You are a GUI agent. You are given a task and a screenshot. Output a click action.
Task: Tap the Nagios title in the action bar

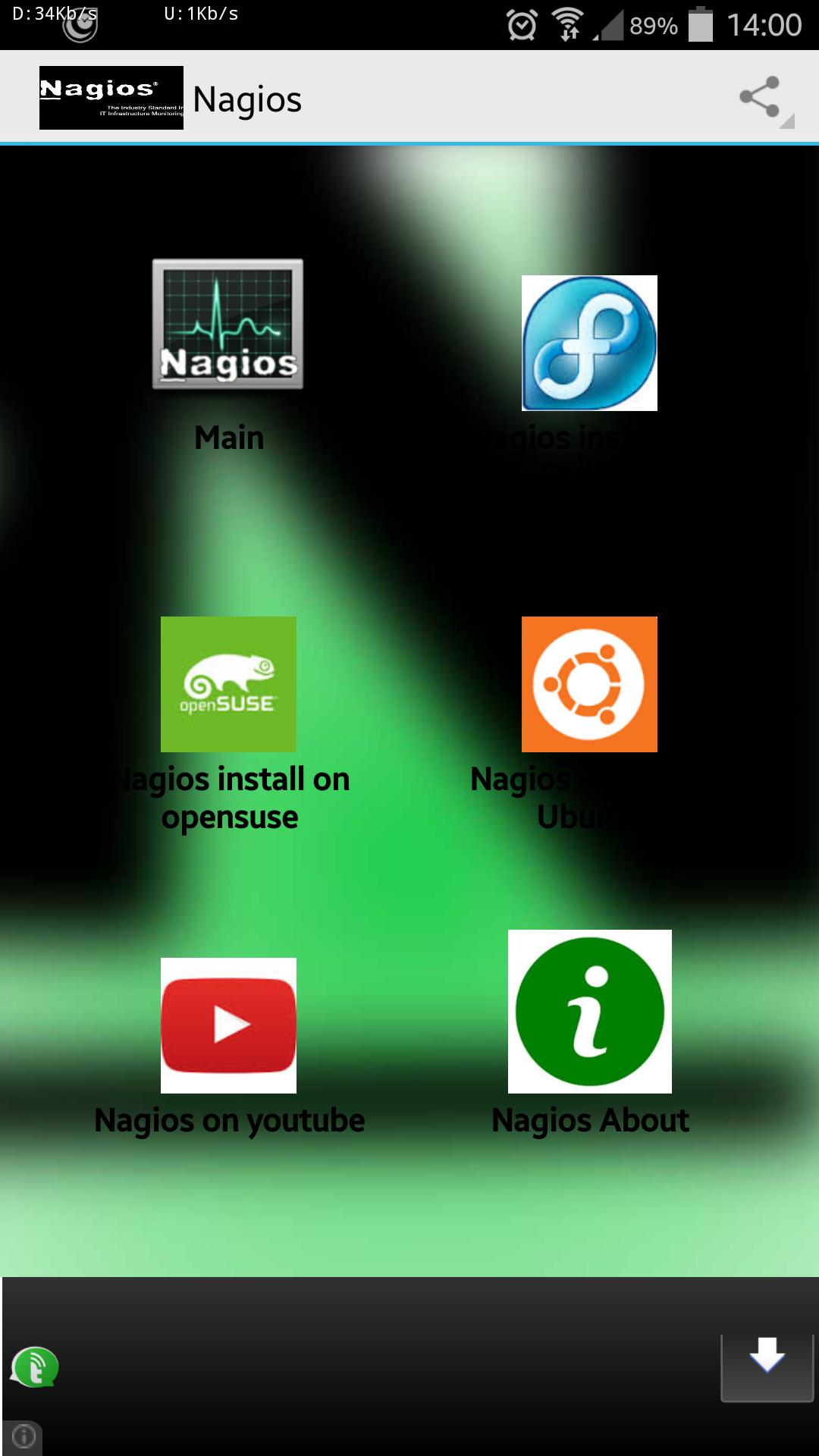tap(248, 98)
